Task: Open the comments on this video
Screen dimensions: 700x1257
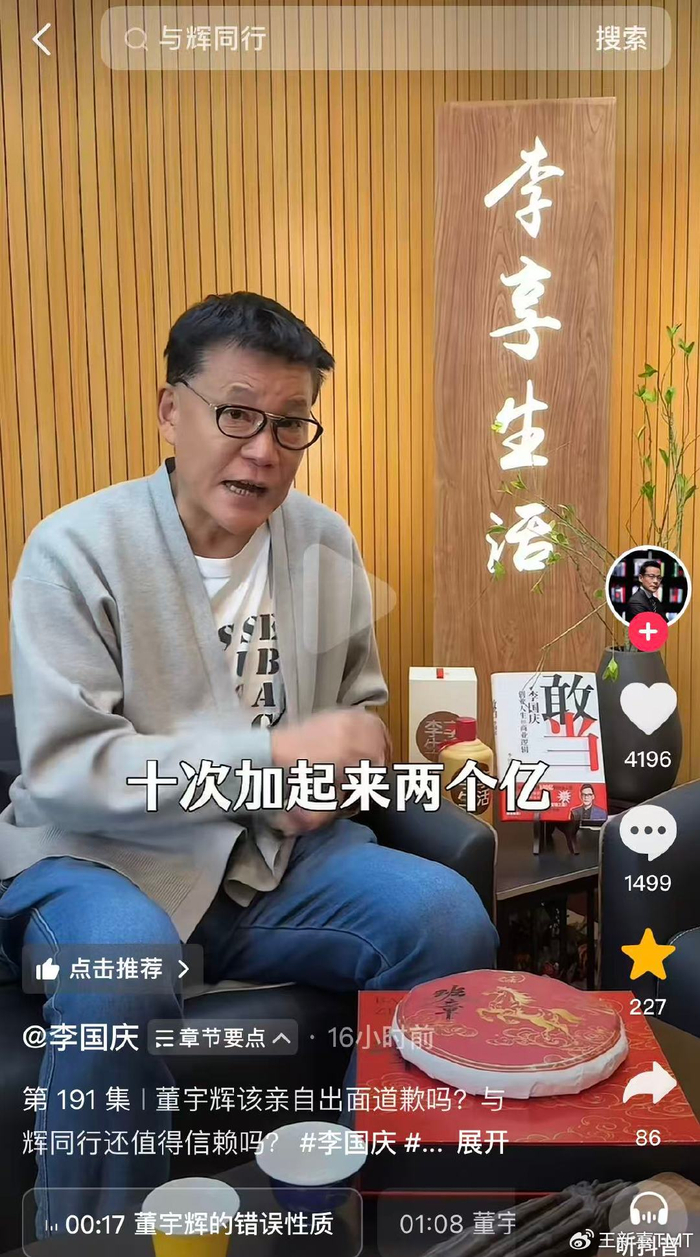Action: coord(648,831)
